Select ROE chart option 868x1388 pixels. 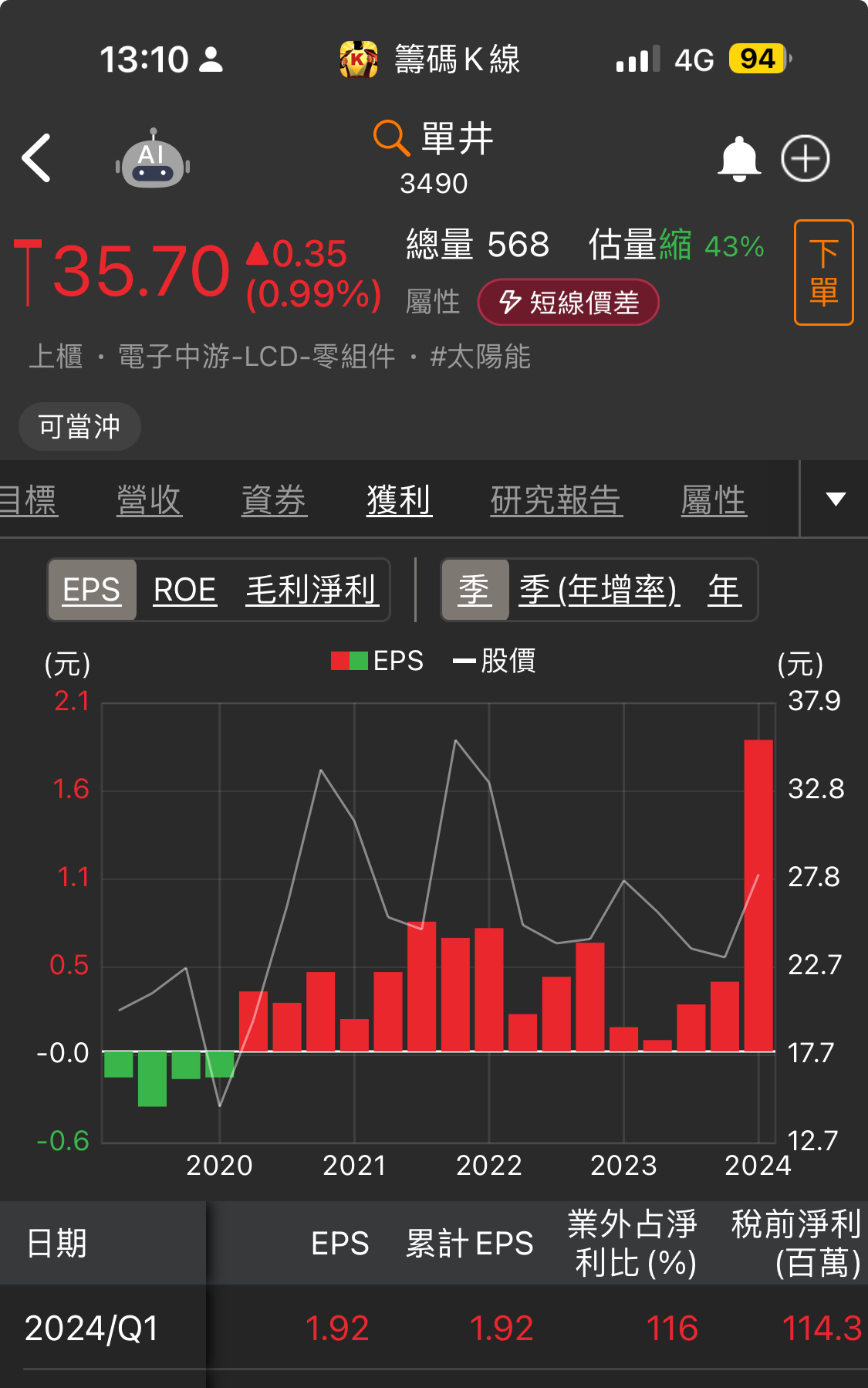point(184,591)
